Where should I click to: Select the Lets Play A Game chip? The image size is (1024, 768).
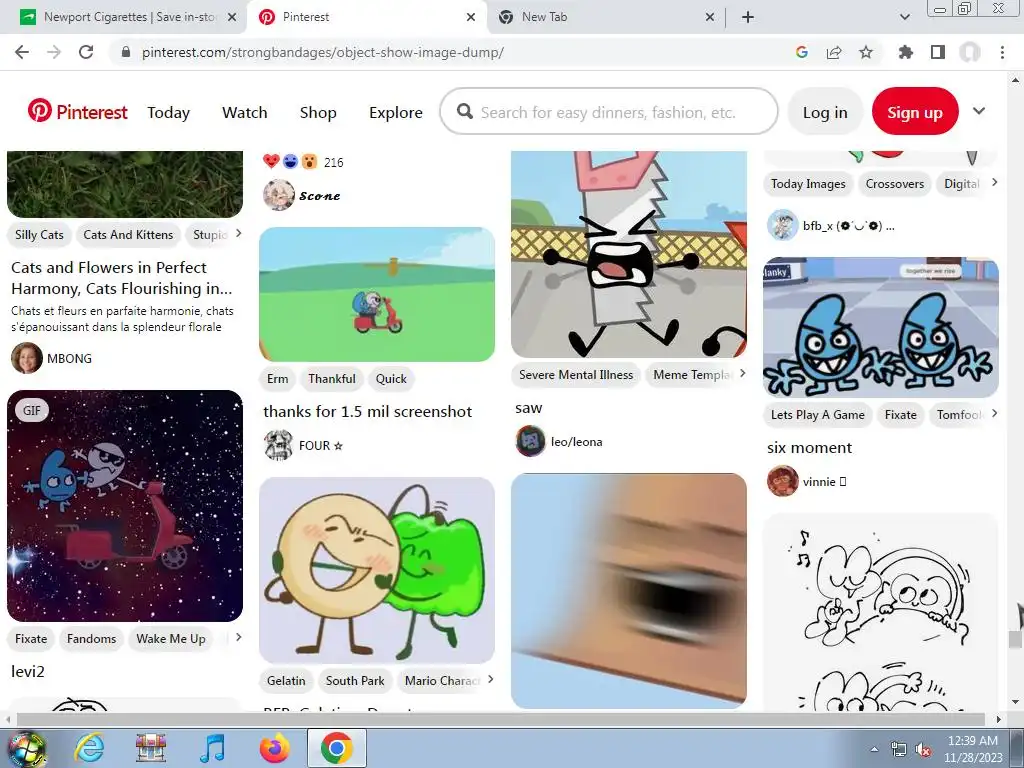[x=817, y=415]
